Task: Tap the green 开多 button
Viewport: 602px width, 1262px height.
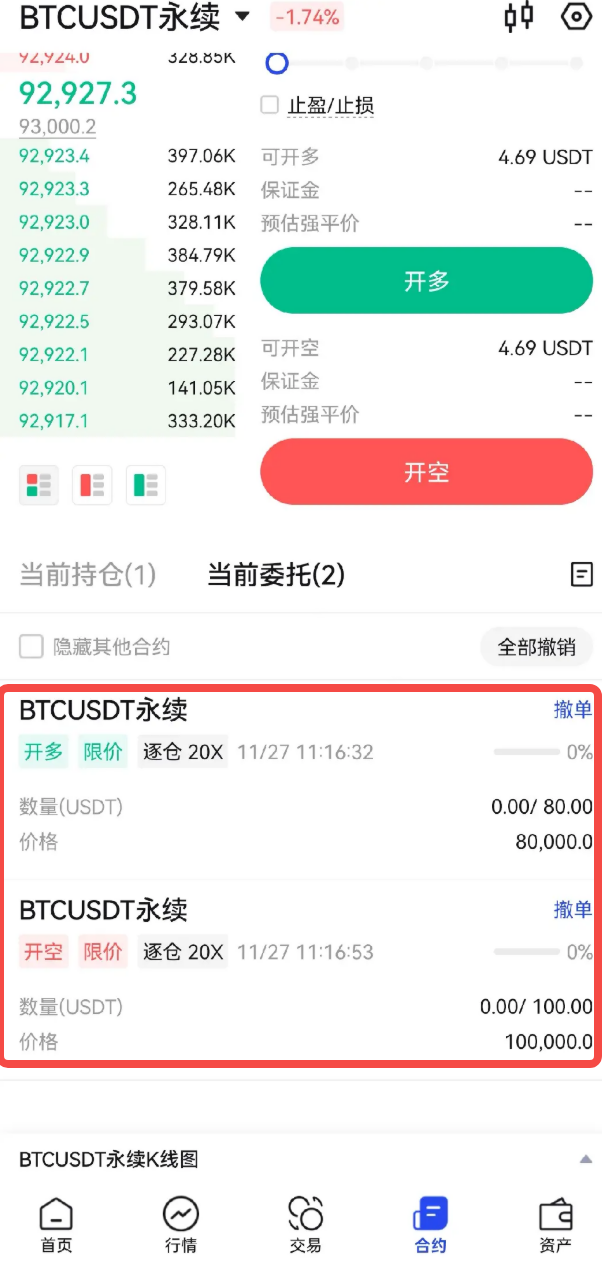Action: click(426, 281)
